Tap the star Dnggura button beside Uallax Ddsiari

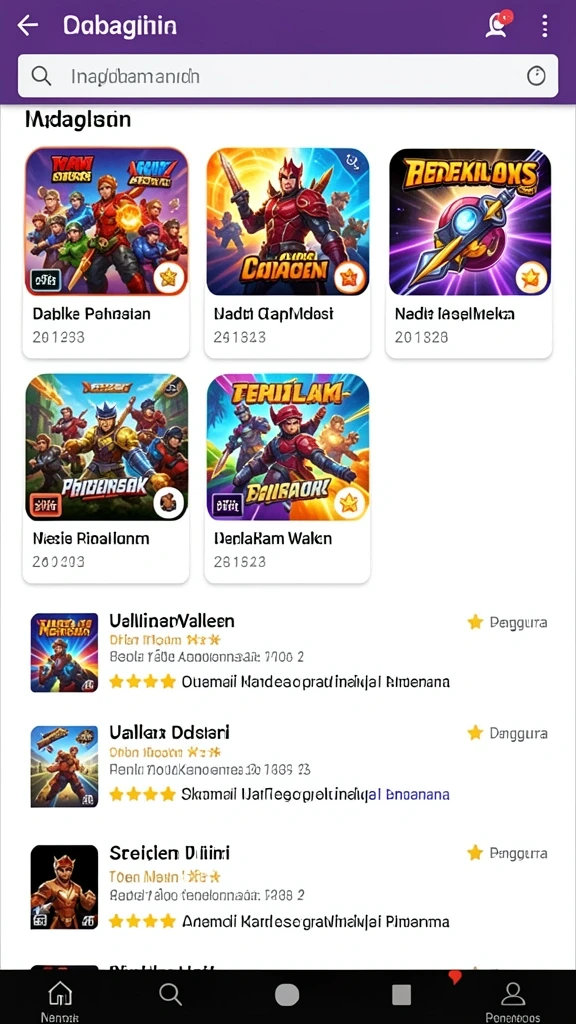pos(507,733)
